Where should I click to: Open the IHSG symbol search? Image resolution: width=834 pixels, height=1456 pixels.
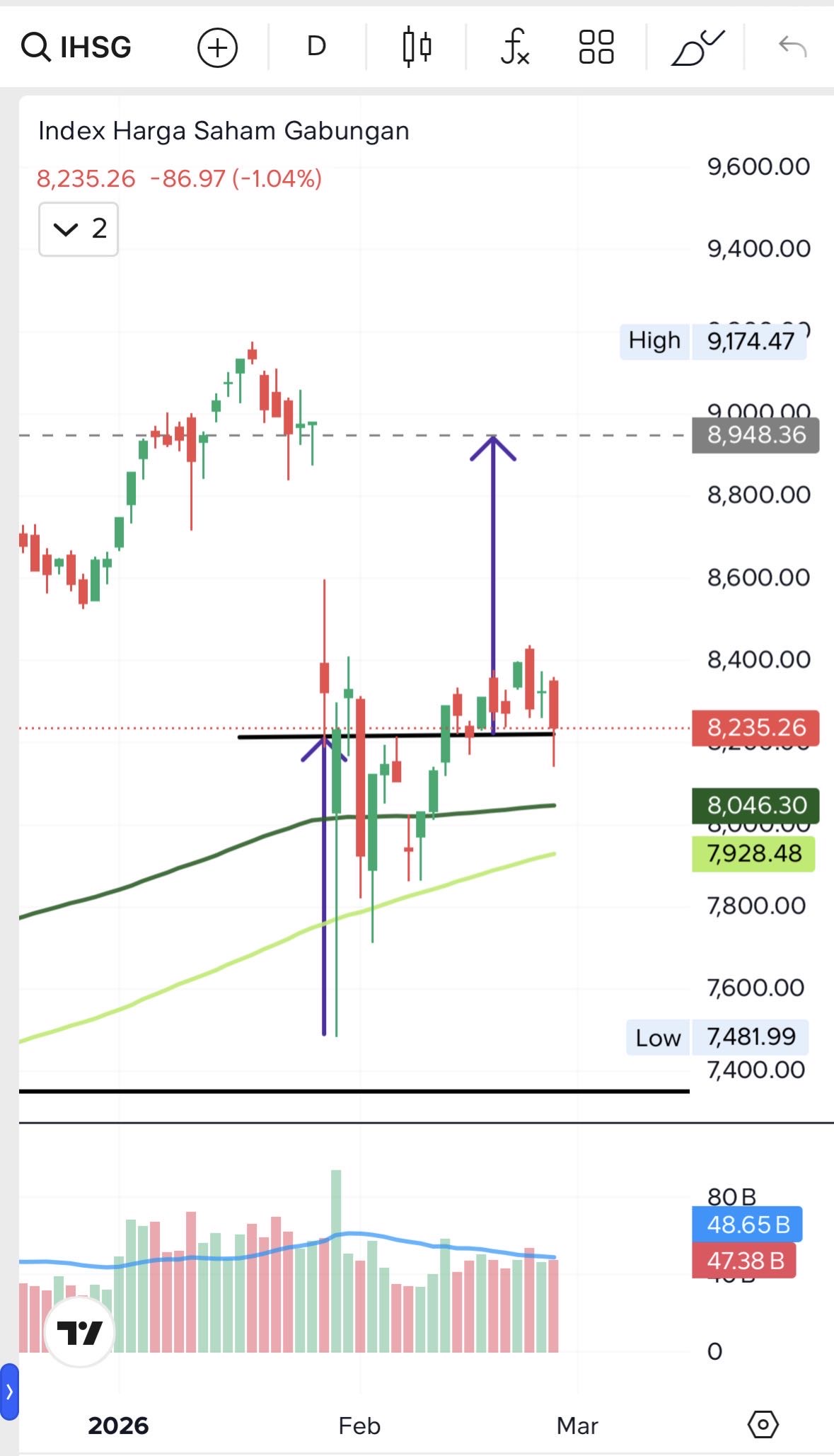[x=76, y=47]
